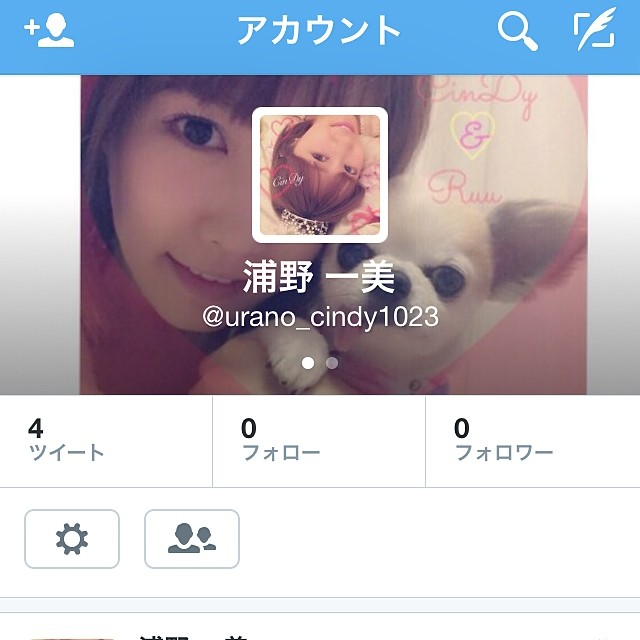
Task: Open the profile avatar picture
Action: [x=320, y=175]
